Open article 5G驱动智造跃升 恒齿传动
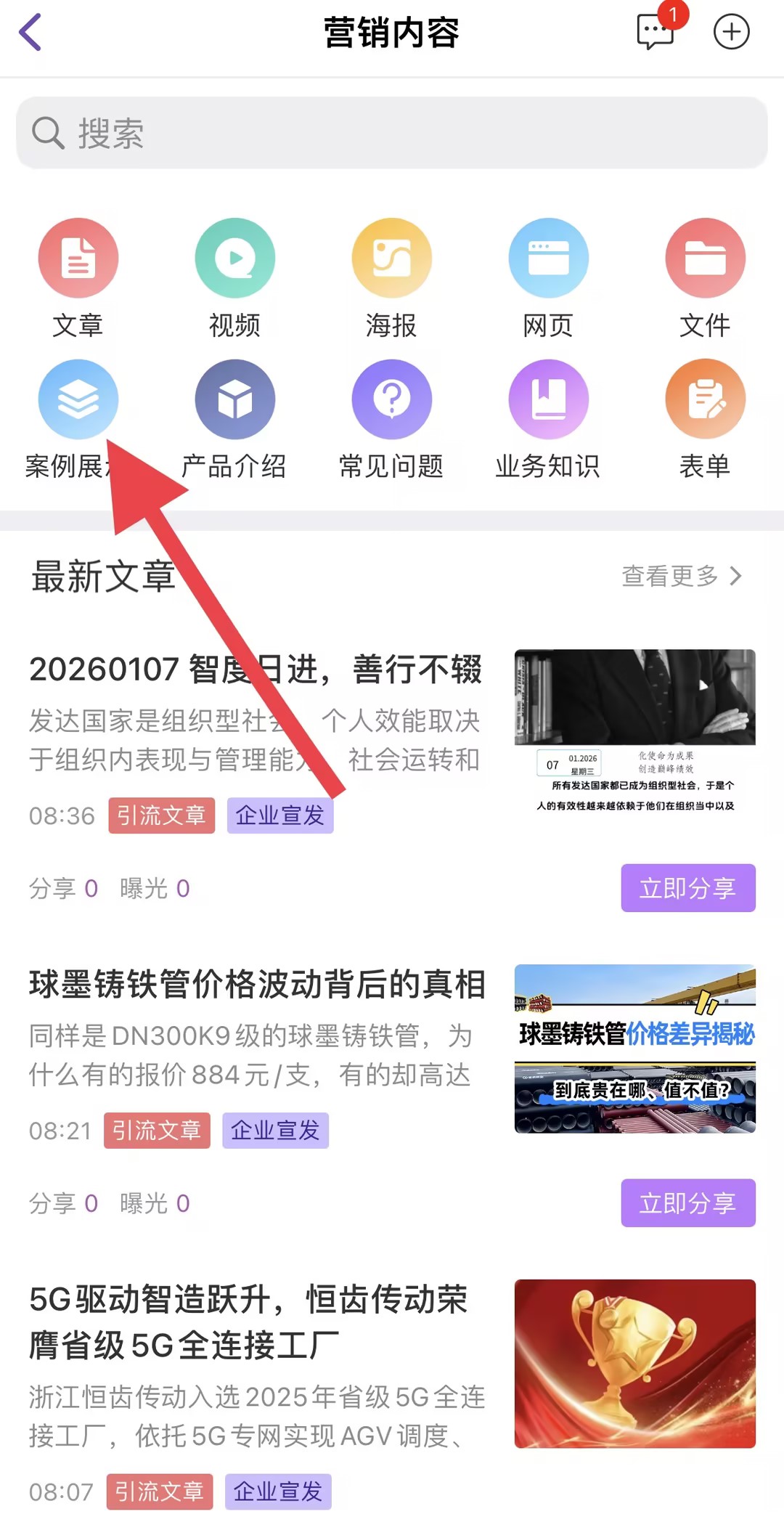 pyautogui.click(x=248, y=1322)
